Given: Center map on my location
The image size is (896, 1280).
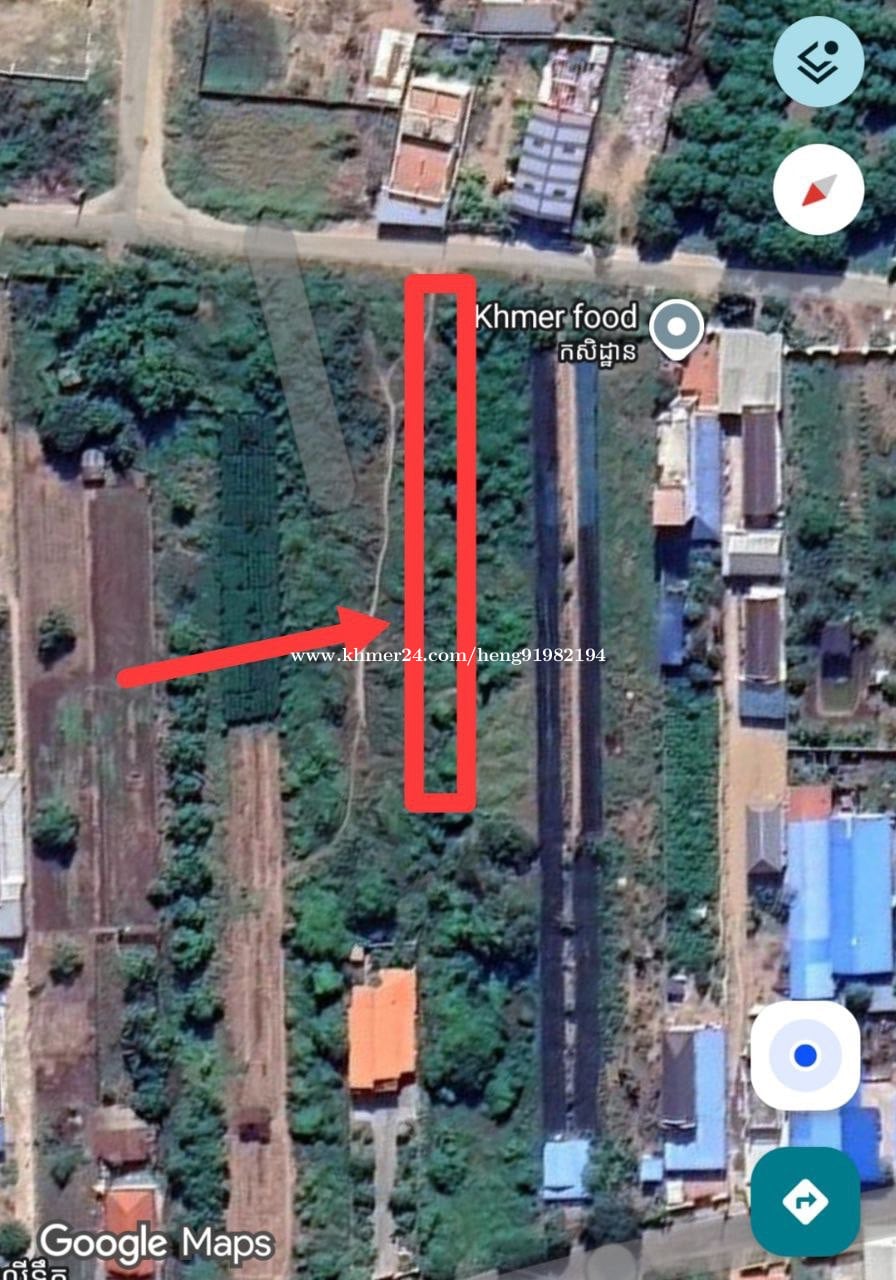Looking at the screenshot, I should (x=805, y=1055).
